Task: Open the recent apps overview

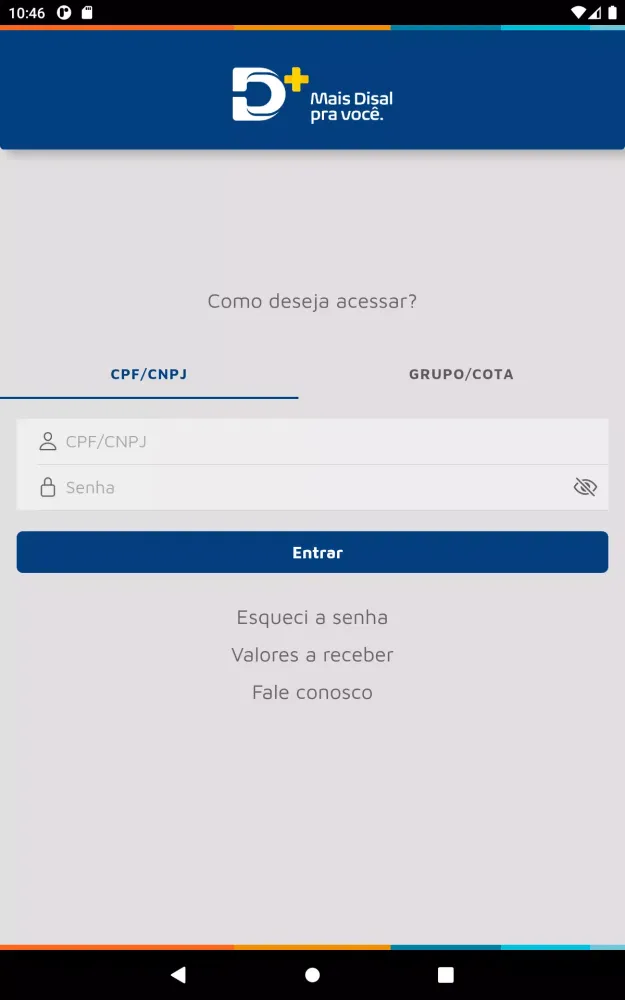Action: [x=446, y=974]
